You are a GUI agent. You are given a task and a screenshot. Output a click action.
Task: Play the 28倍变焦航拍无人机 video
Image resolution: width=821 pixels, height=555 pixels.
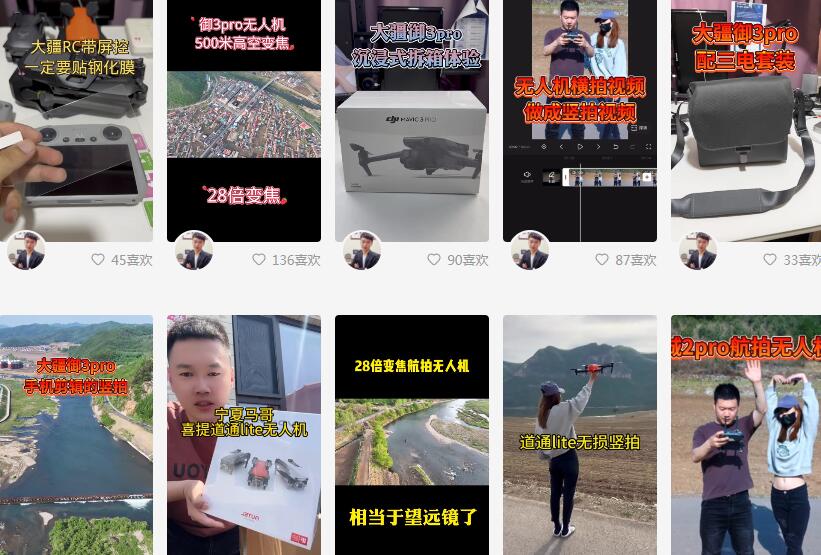(x=412, y=435)
